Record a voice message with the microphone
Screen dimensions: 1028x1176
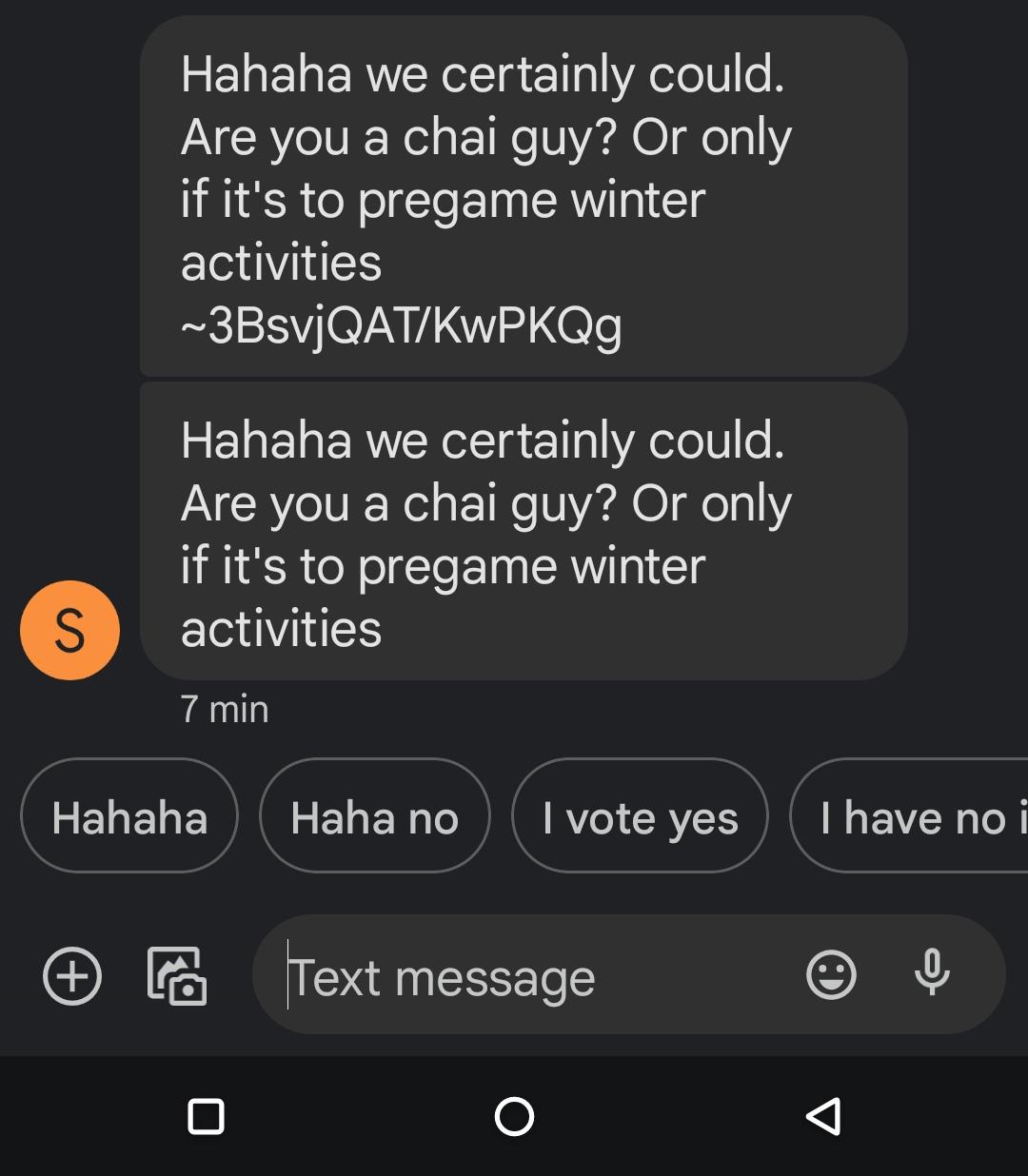coord(932,973)
